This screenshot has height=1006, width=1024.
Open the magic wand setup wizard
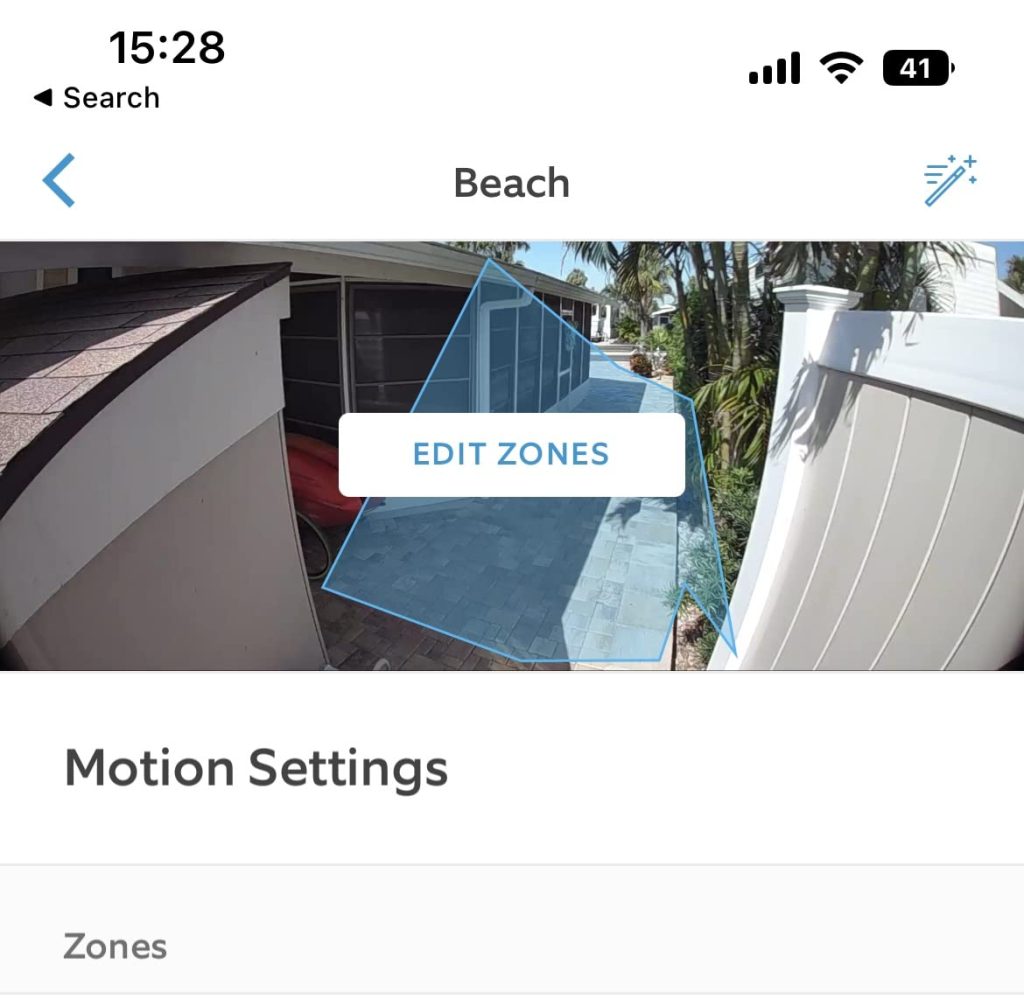949,181
